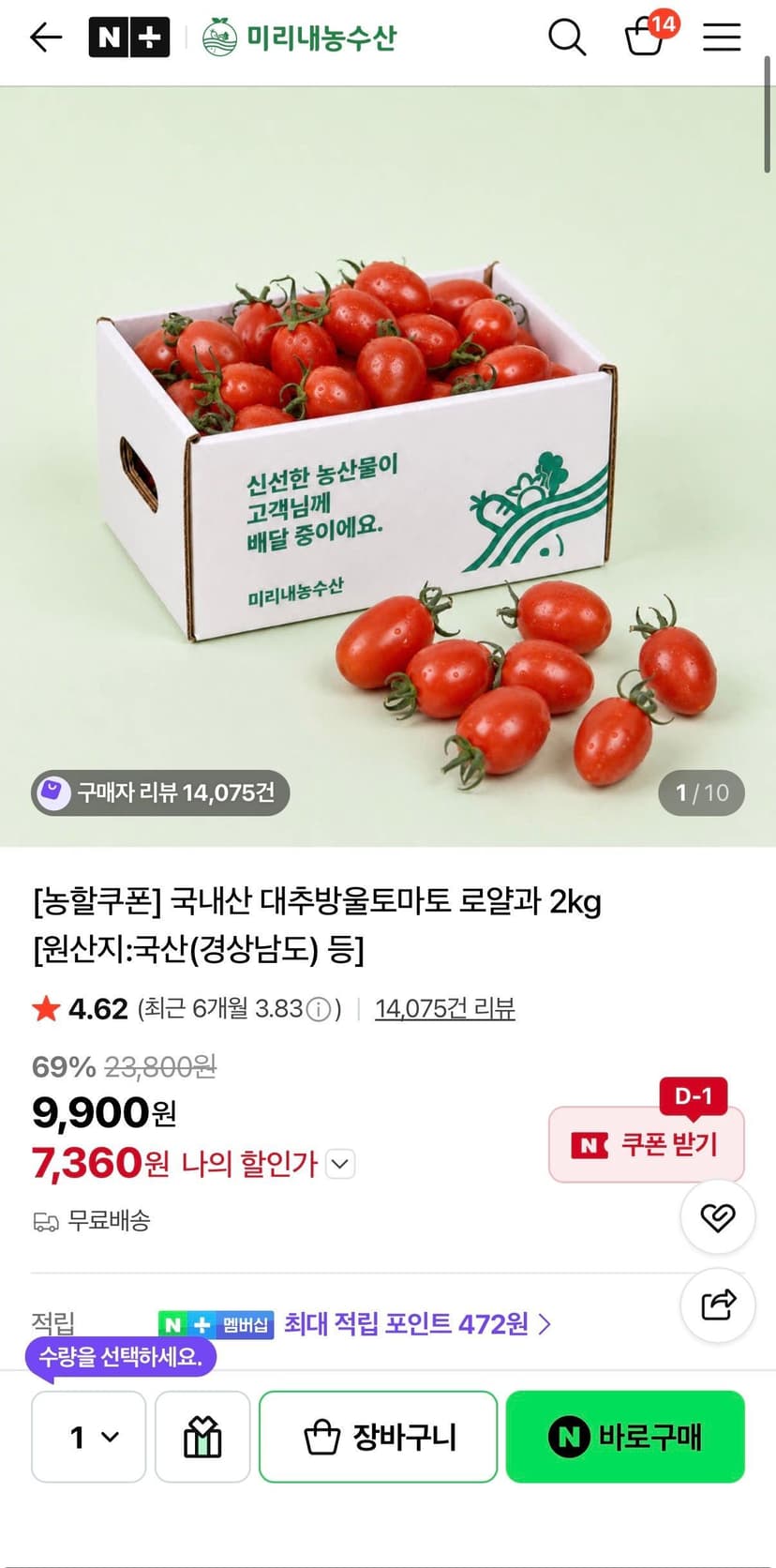Open the tomato product image
776x1568 pixels.
coord(388,467)
